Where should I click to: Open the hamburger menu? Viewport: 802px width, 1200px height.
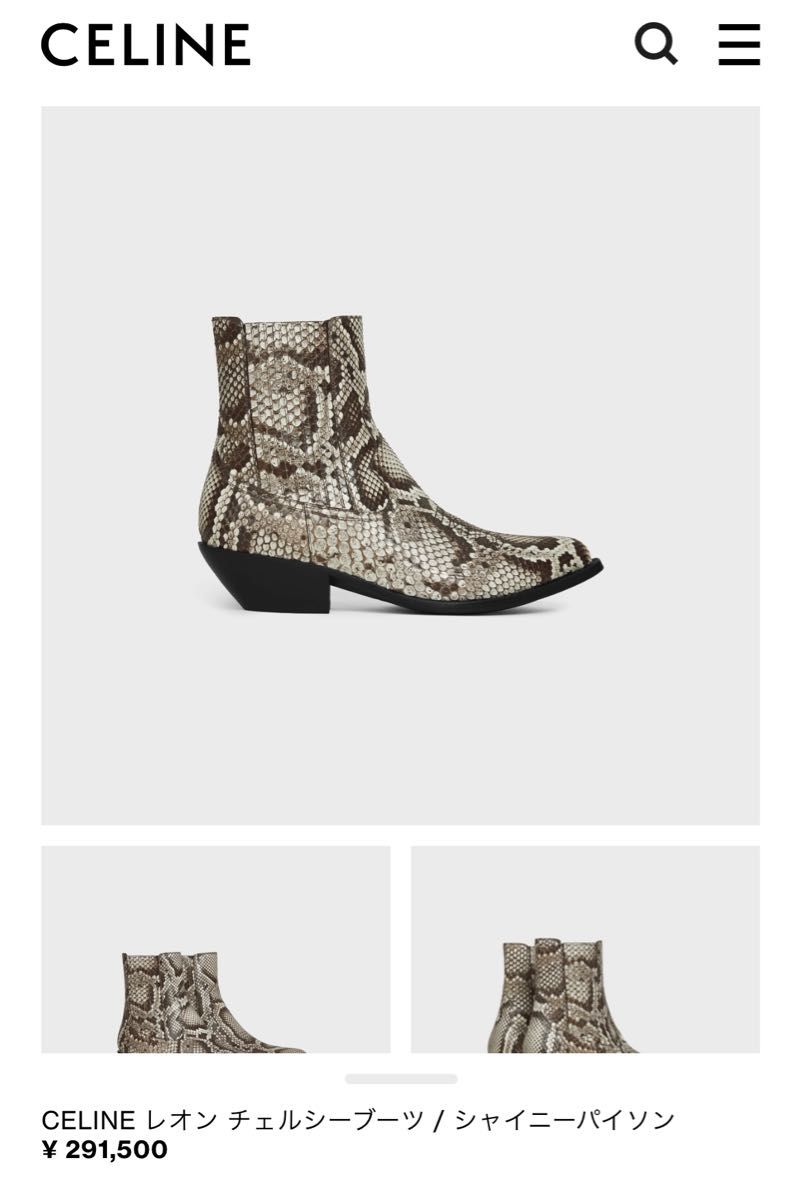coord(739,44)
